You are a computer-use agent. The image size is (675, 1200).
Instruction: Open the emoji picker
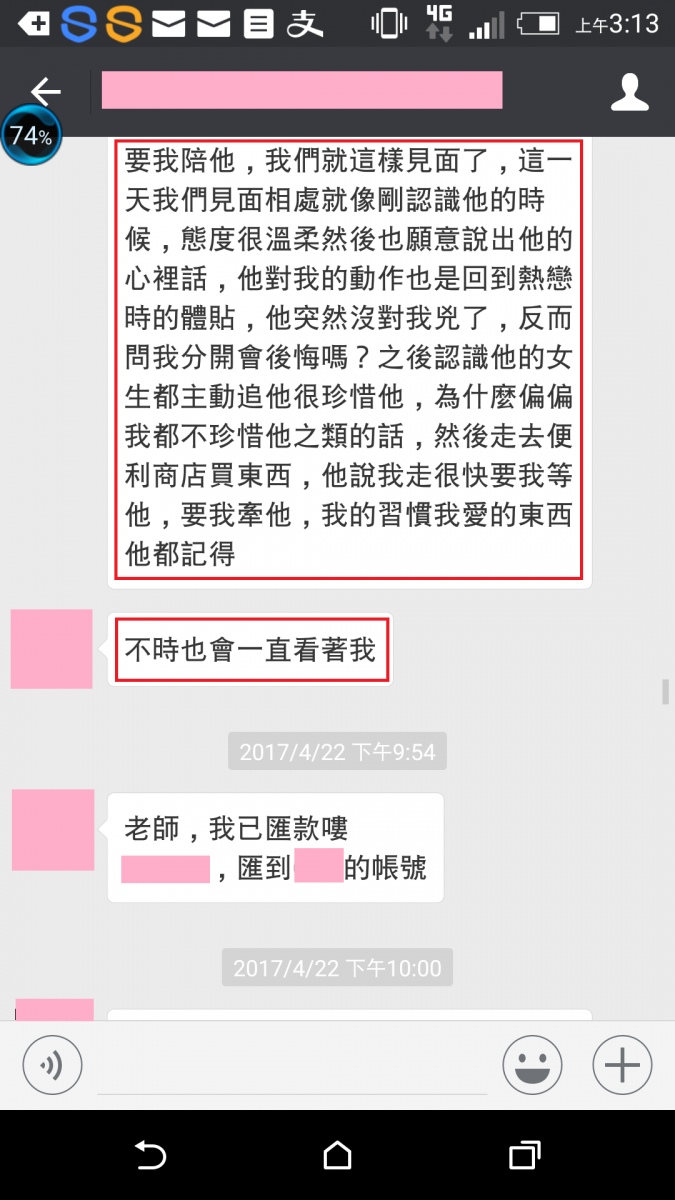tap(532, 1066)
